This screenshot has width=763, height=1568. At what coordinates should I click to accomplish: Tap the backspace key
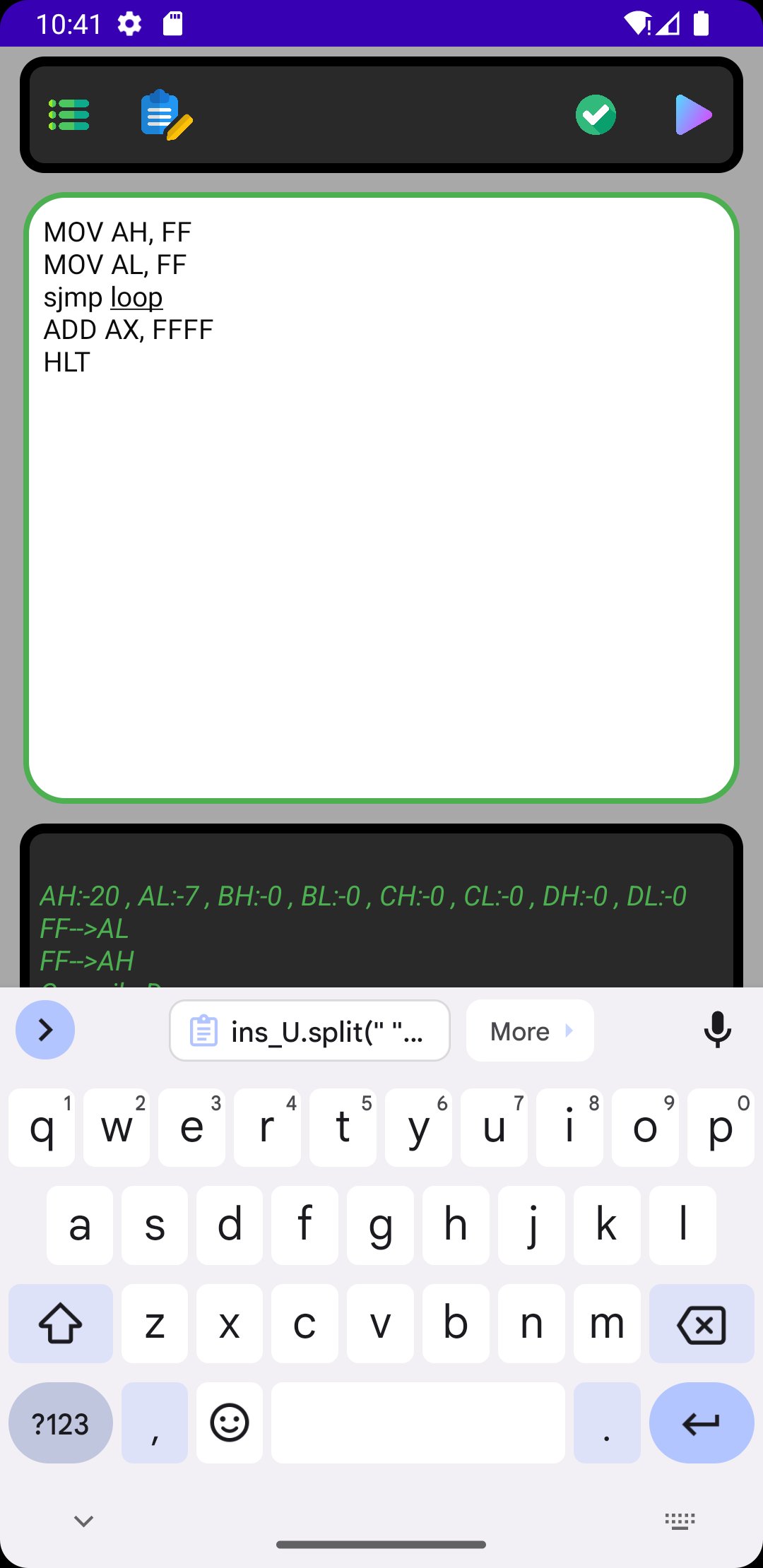pos(702,1324)
